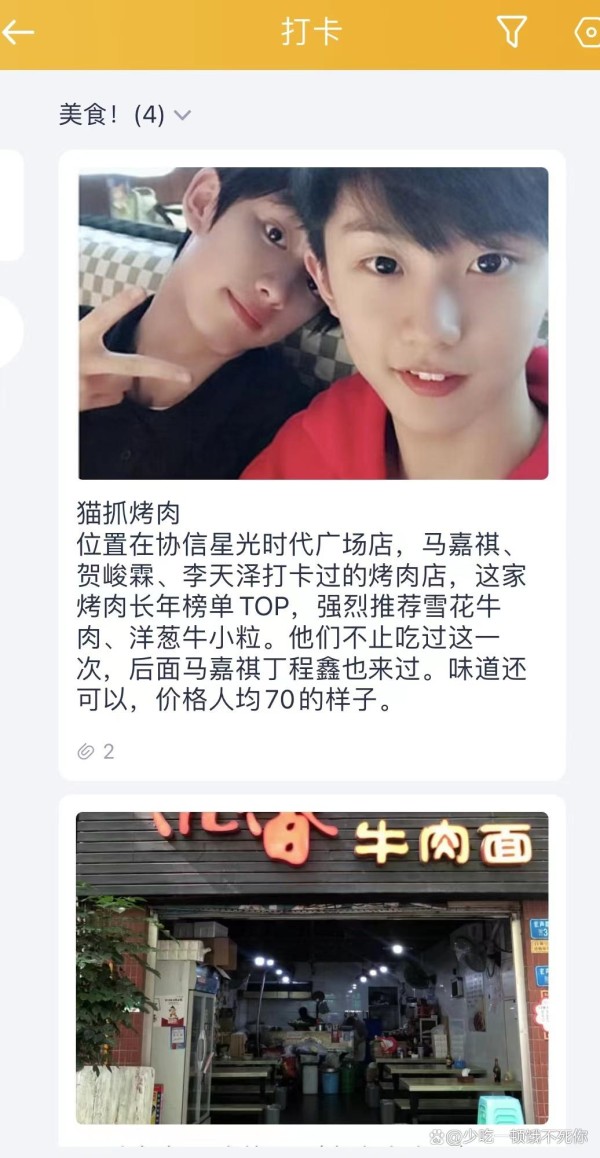600x1158 pixels.
Task: Expand the 美食! (4) dropdown
Action: [x=125, y=114]
